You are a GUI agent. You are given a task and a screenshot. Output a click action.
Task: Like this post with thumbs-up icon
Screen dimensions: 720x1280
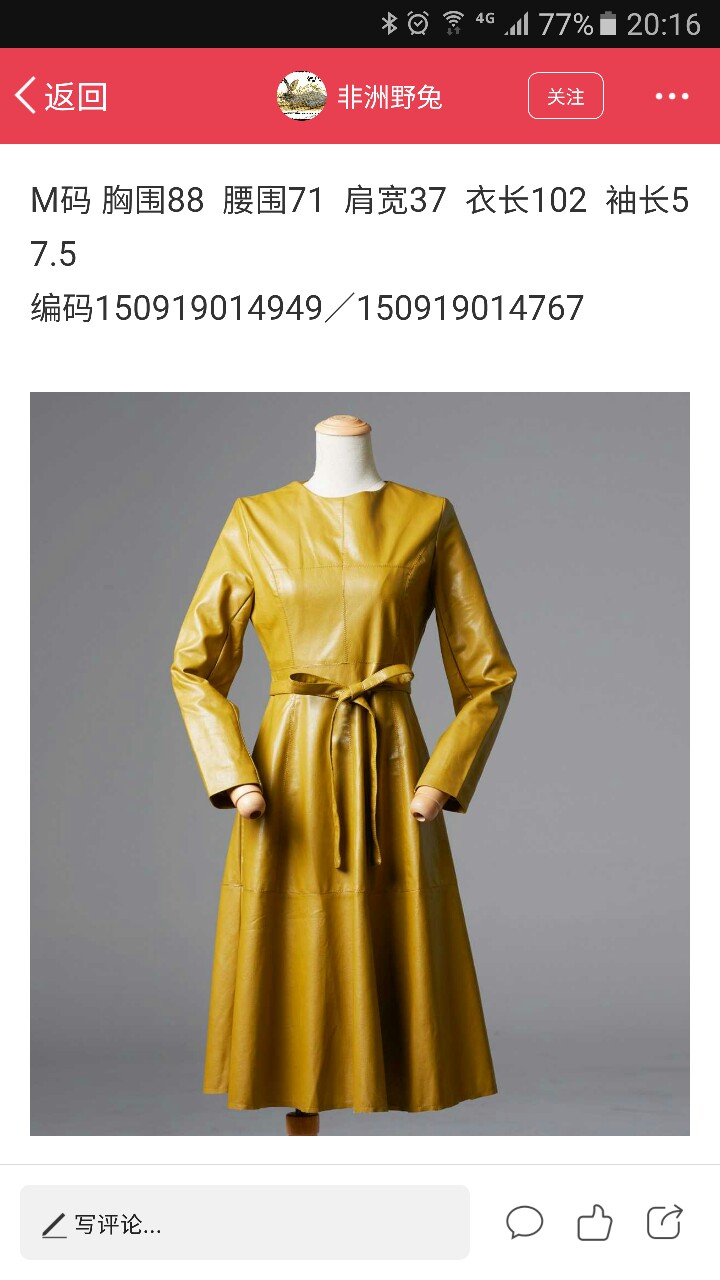coord(595,1222)
